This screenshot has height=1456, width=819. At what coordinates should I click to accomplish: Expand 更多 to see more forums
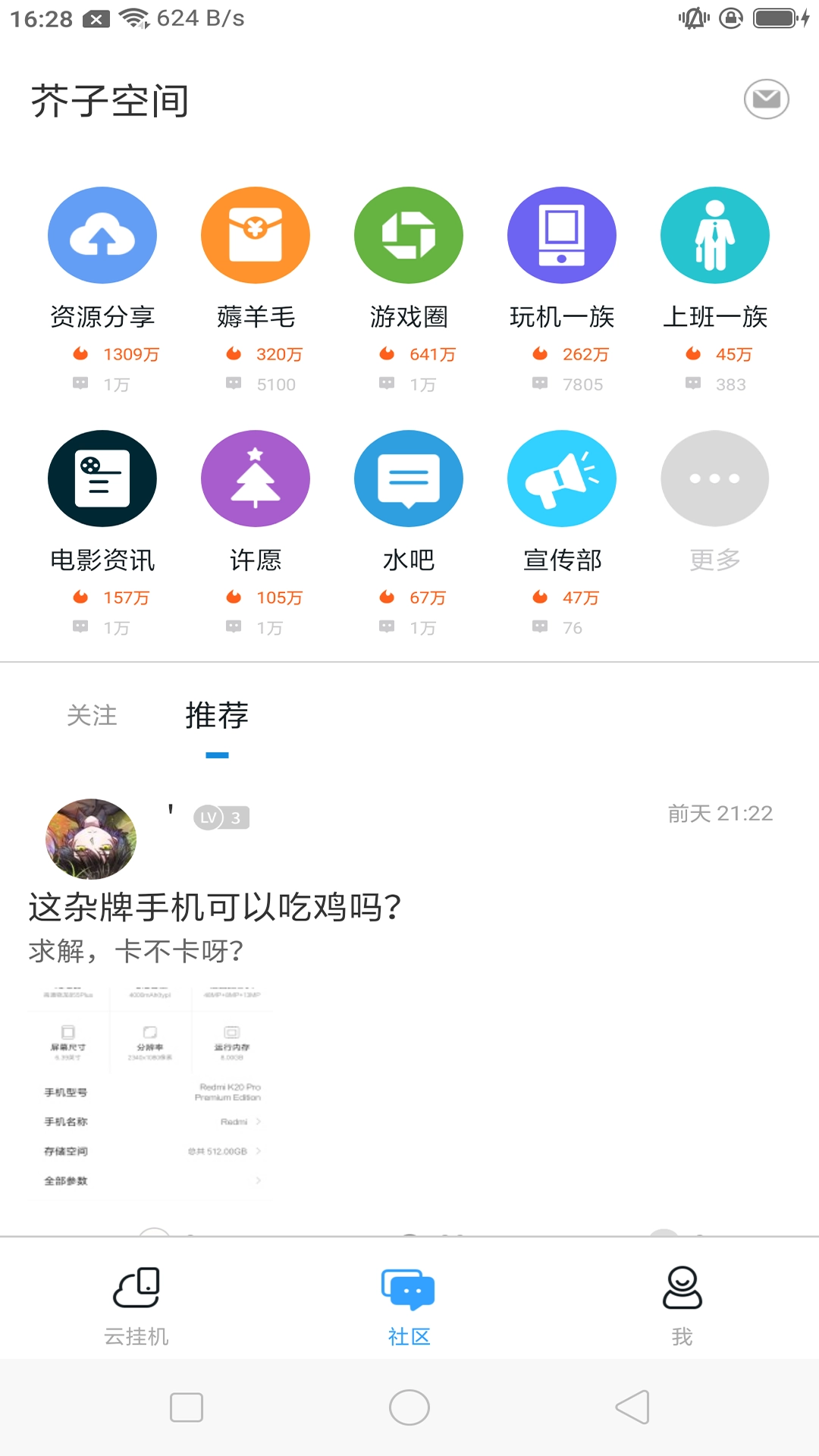715,479
